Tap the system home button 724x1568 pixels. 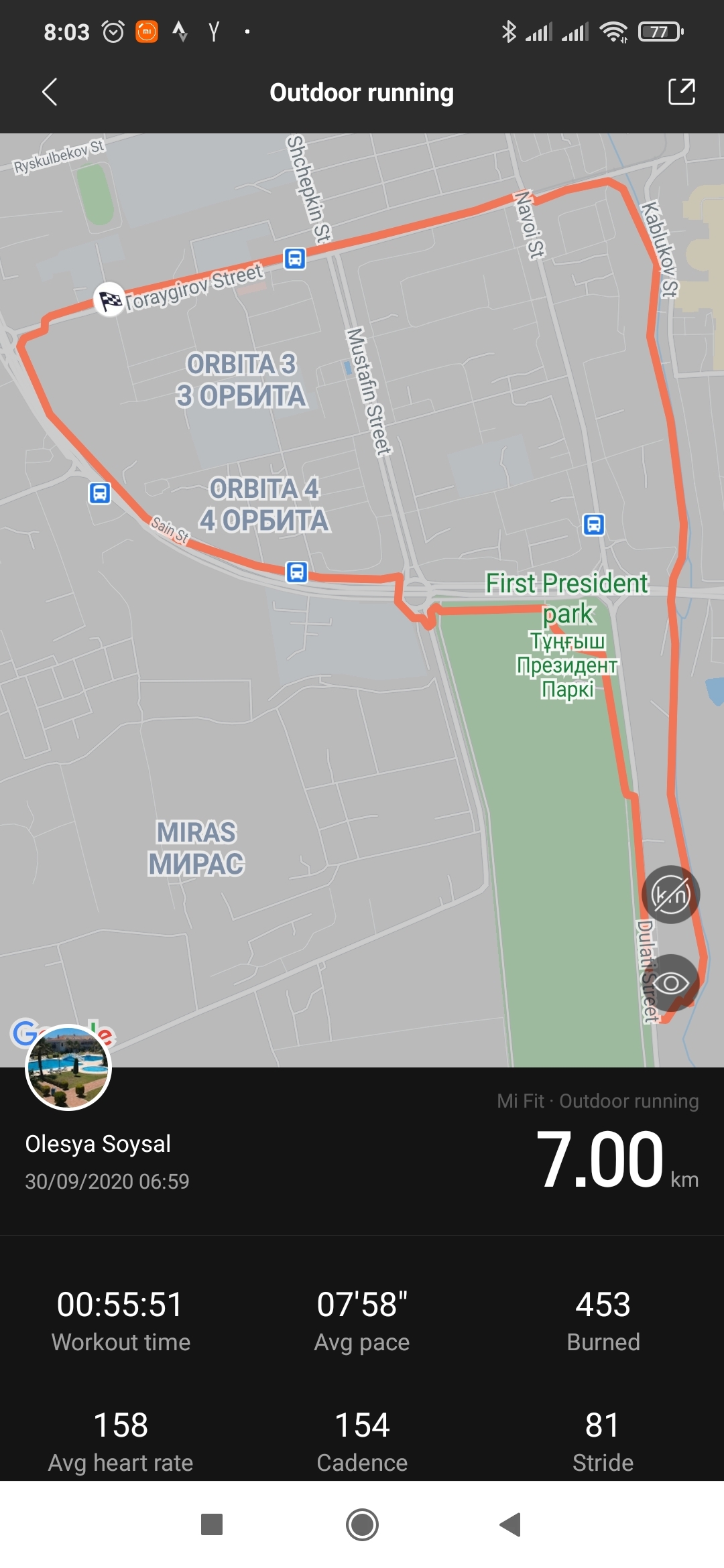(362, 1524)
